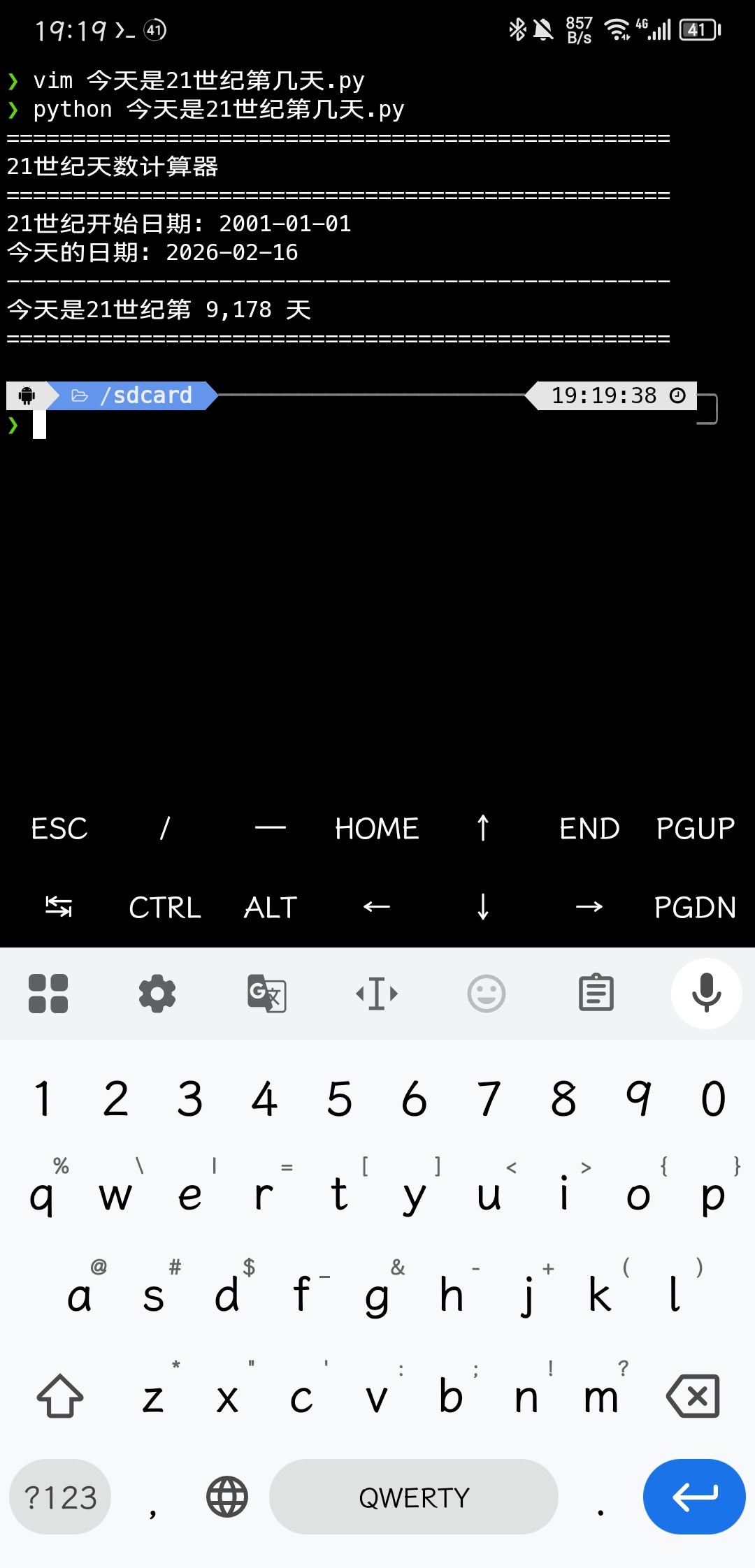Image resolution: width=755 pixels, height=1568 pixels.
Task: Tap the slash key in the extra keys row
Action: (x=165, y=829)
